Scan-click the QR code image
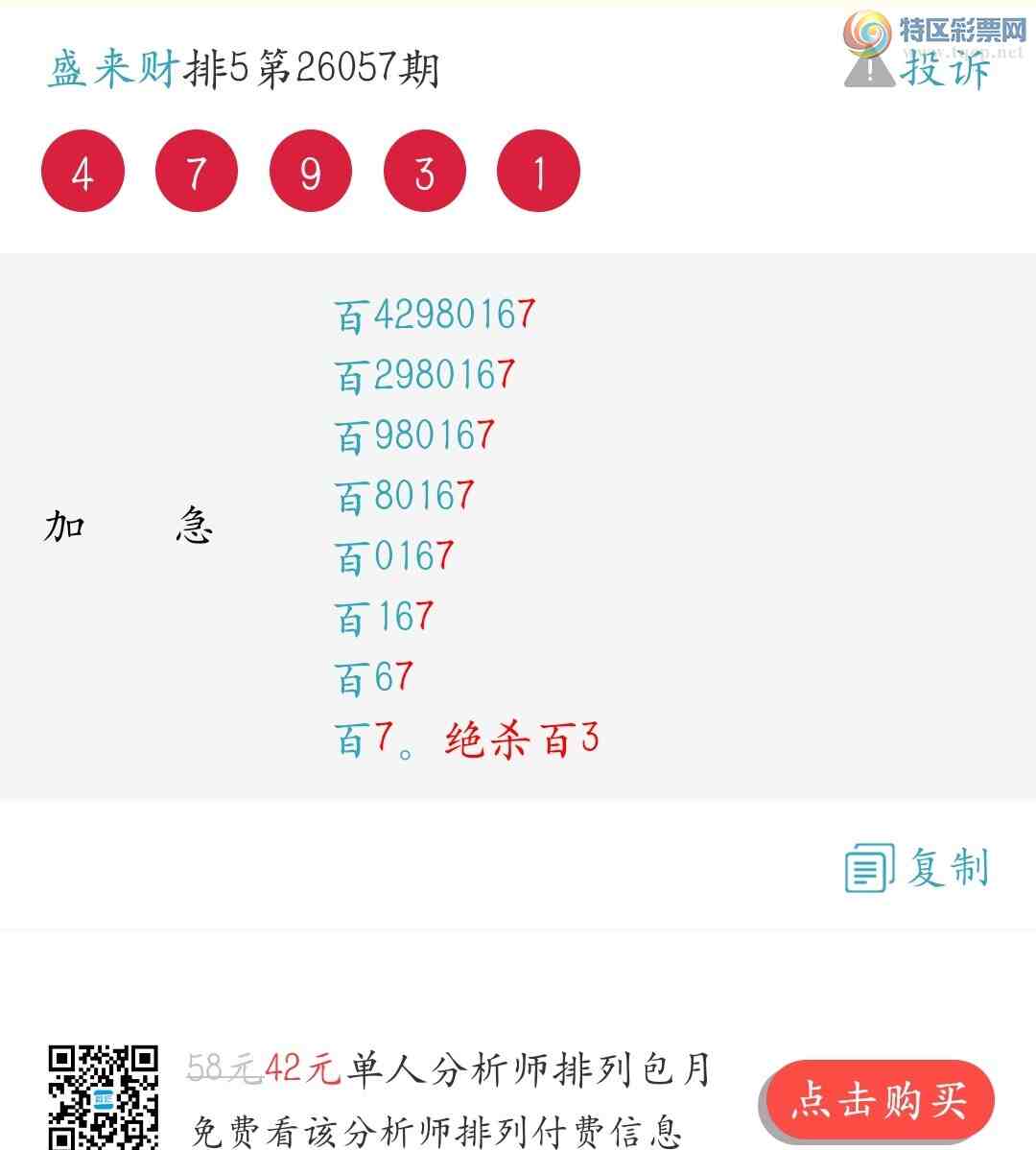 tap(106, 1096)
